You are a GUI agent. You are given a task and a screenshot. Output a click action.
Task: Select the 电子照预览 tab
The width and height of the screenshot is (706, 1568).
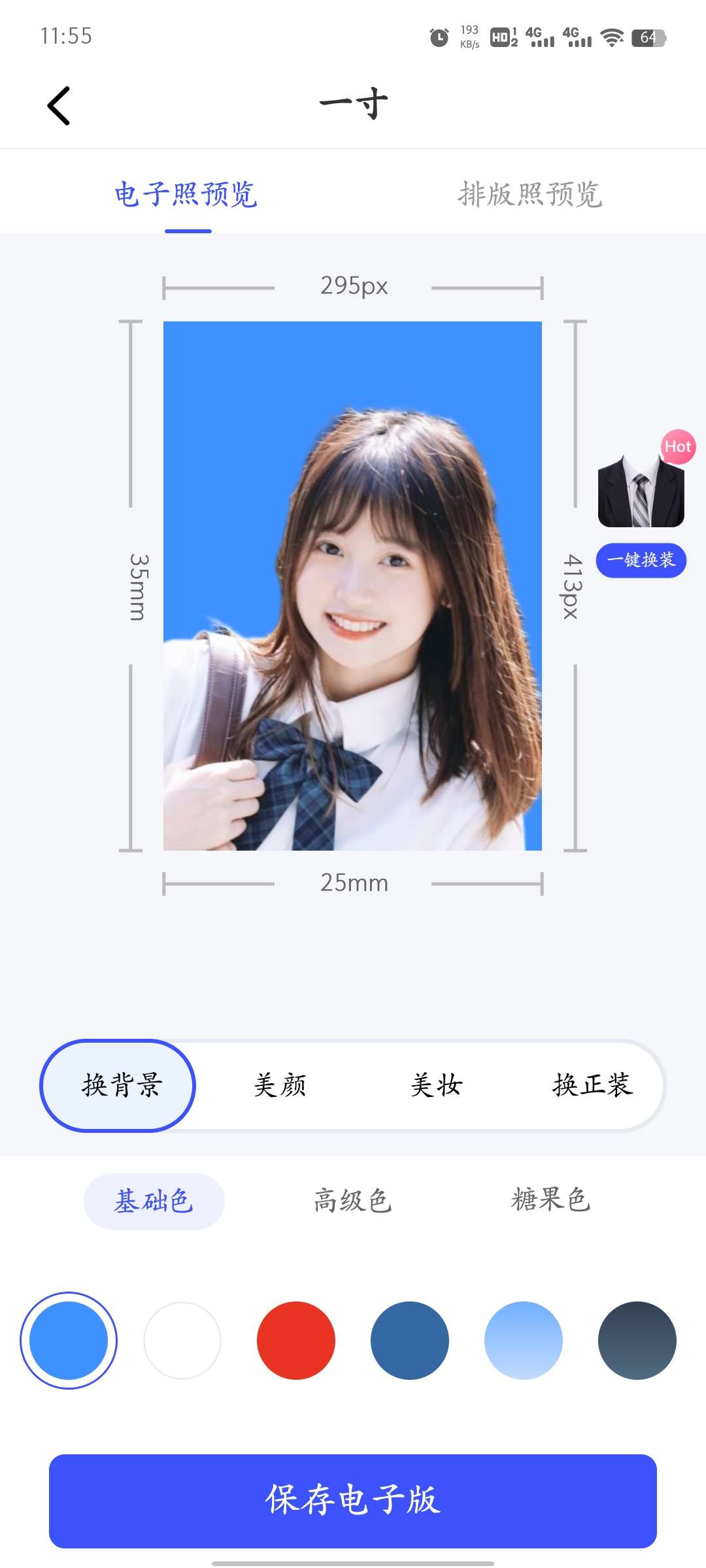(186, 195)
